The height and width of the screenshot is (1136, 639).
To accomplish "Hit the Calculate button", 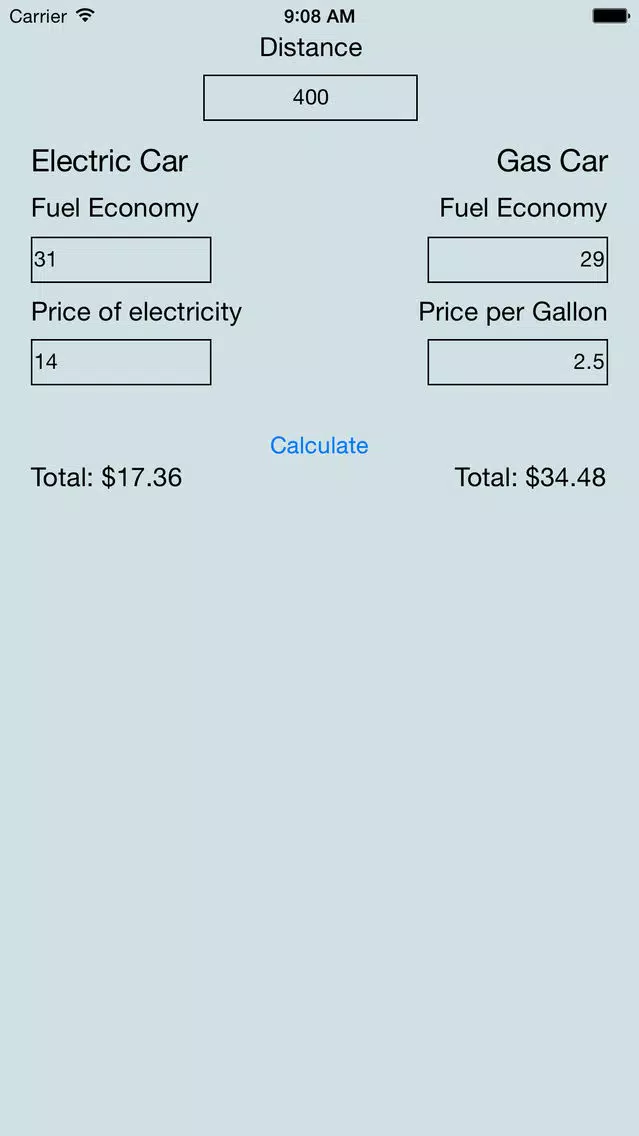I will (319, 445).
